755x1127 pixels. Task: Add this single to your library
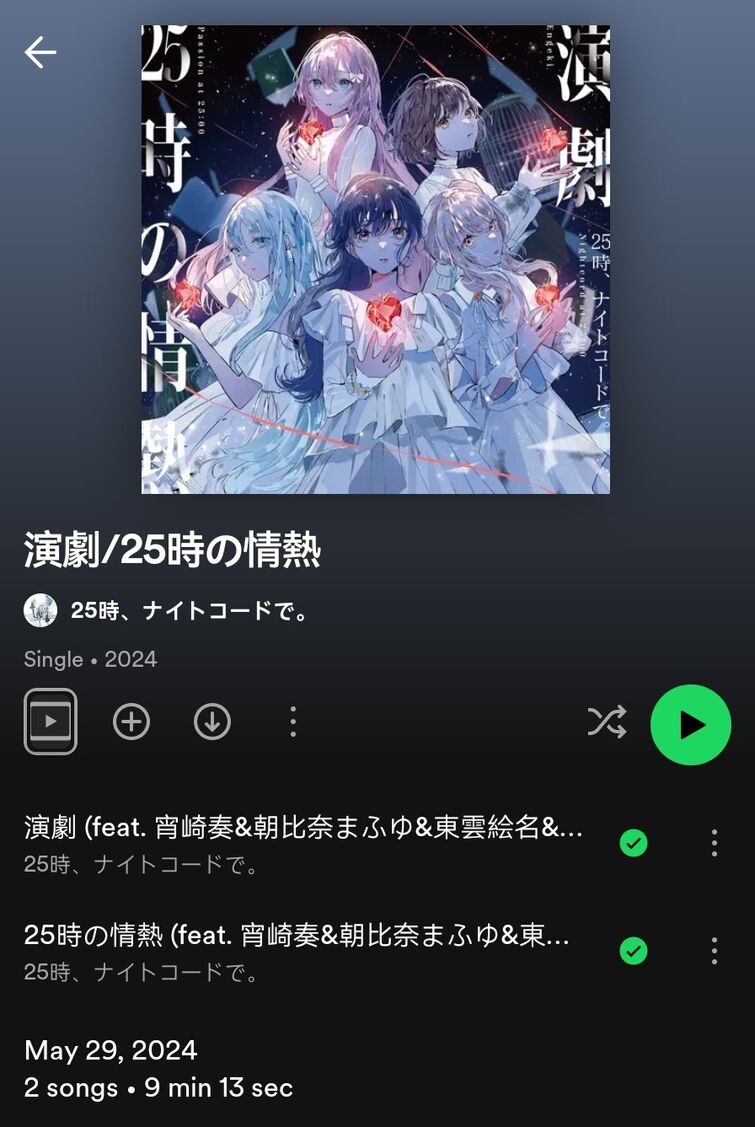[x=131, y=721]
